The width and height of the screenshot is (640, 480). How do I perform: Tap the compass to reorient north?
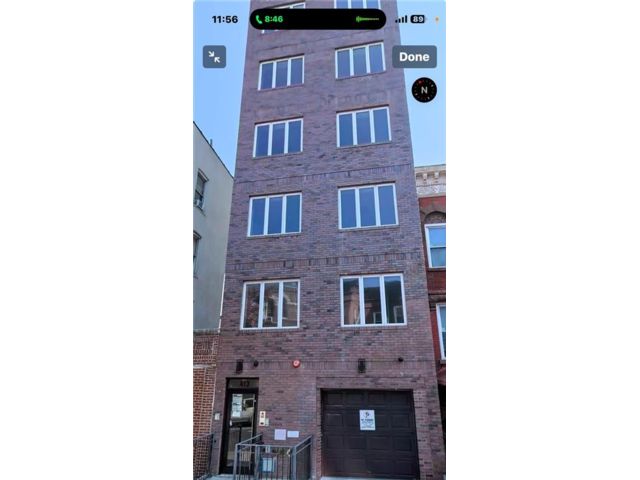424,90
